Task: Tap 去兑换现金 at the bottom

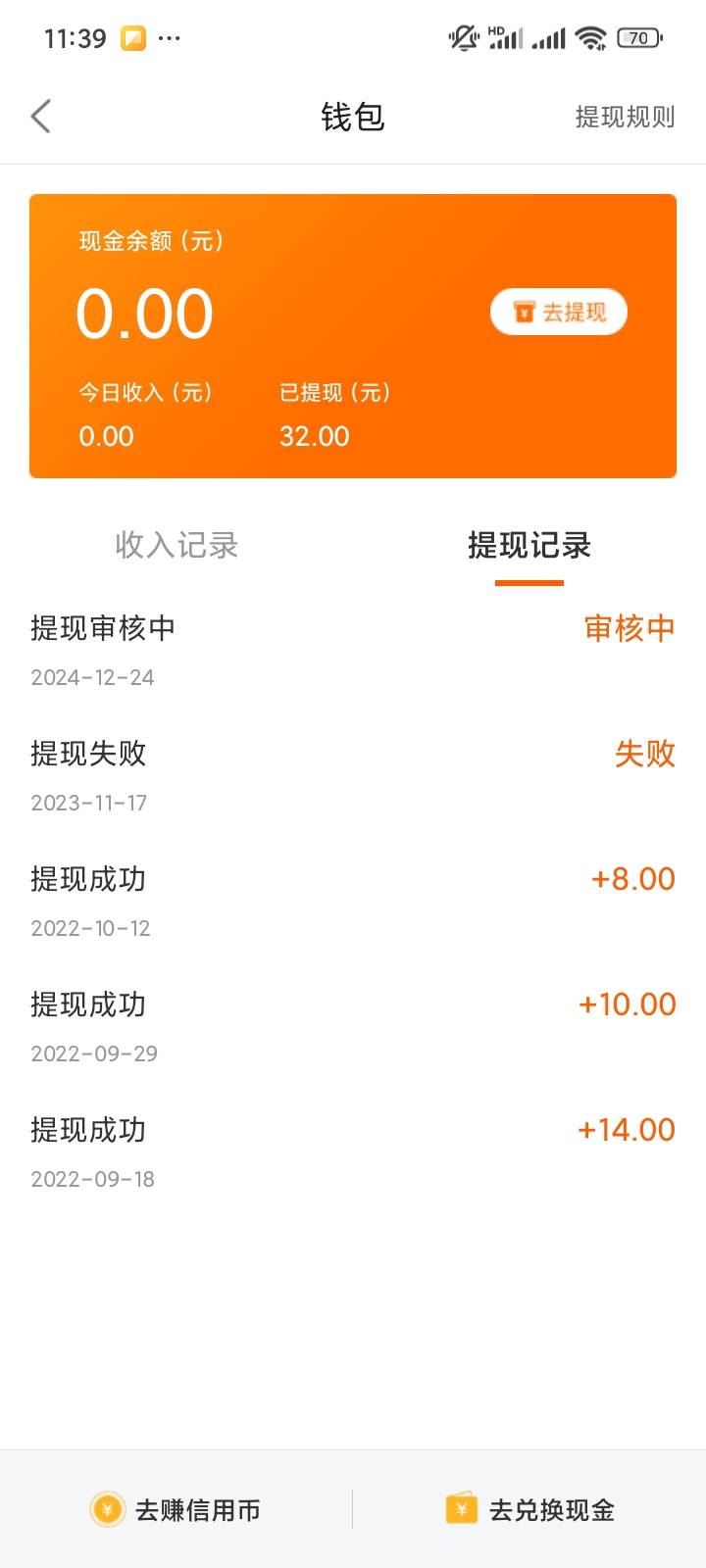Action: pyautogui.click(x=530, y=1509)
